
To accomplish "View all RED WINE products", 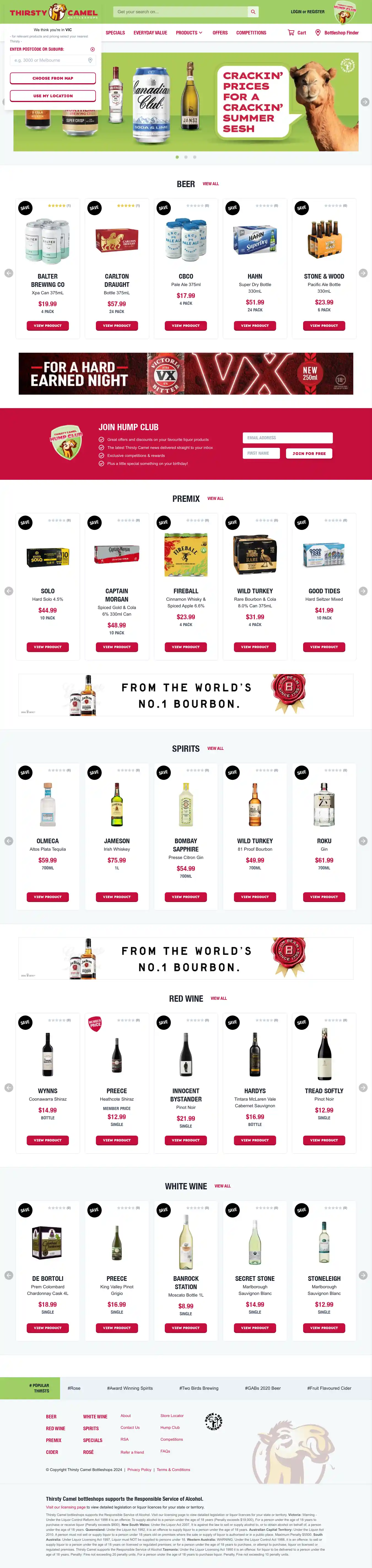I will tap(219, 998).
